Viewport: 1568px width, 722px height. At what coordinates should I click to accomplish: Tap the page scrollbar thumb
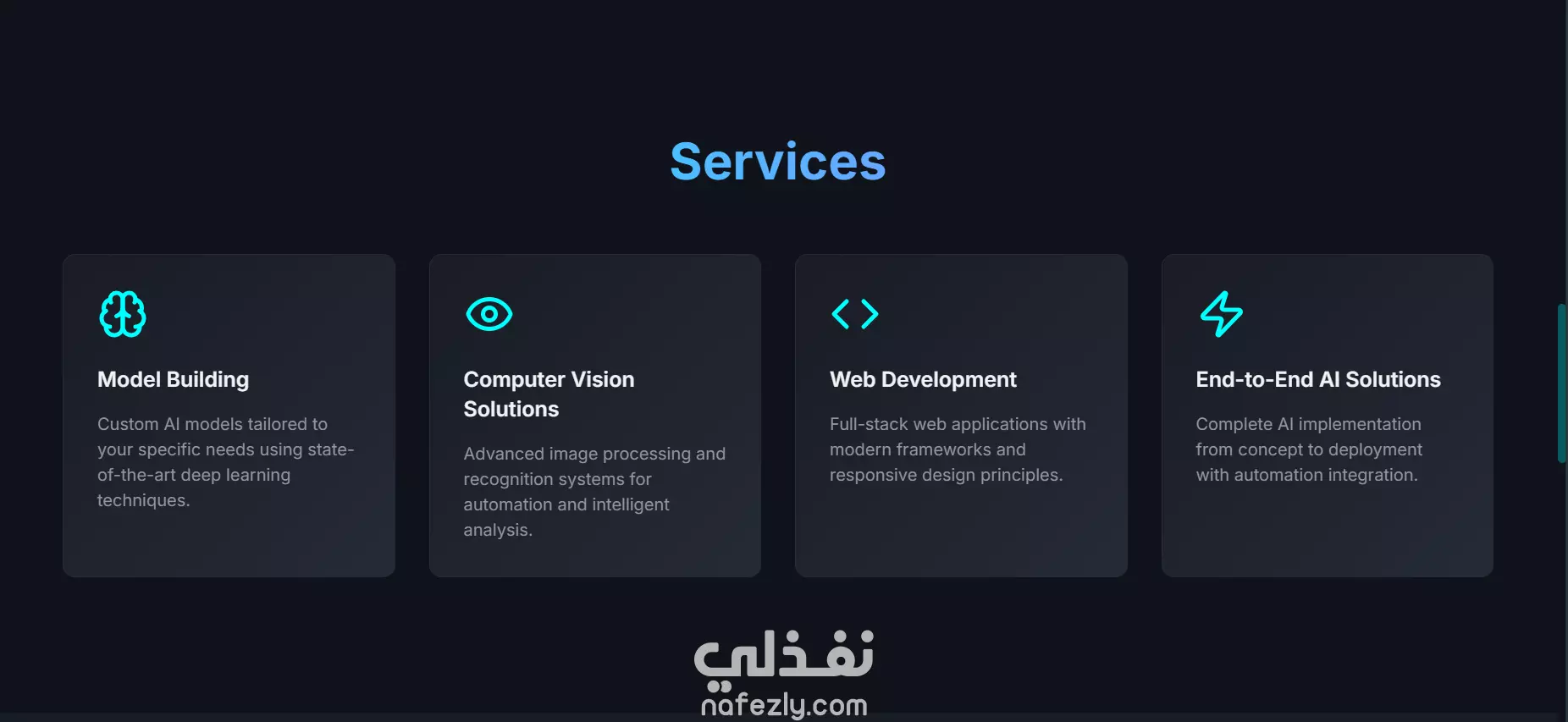pos(1561,383)
